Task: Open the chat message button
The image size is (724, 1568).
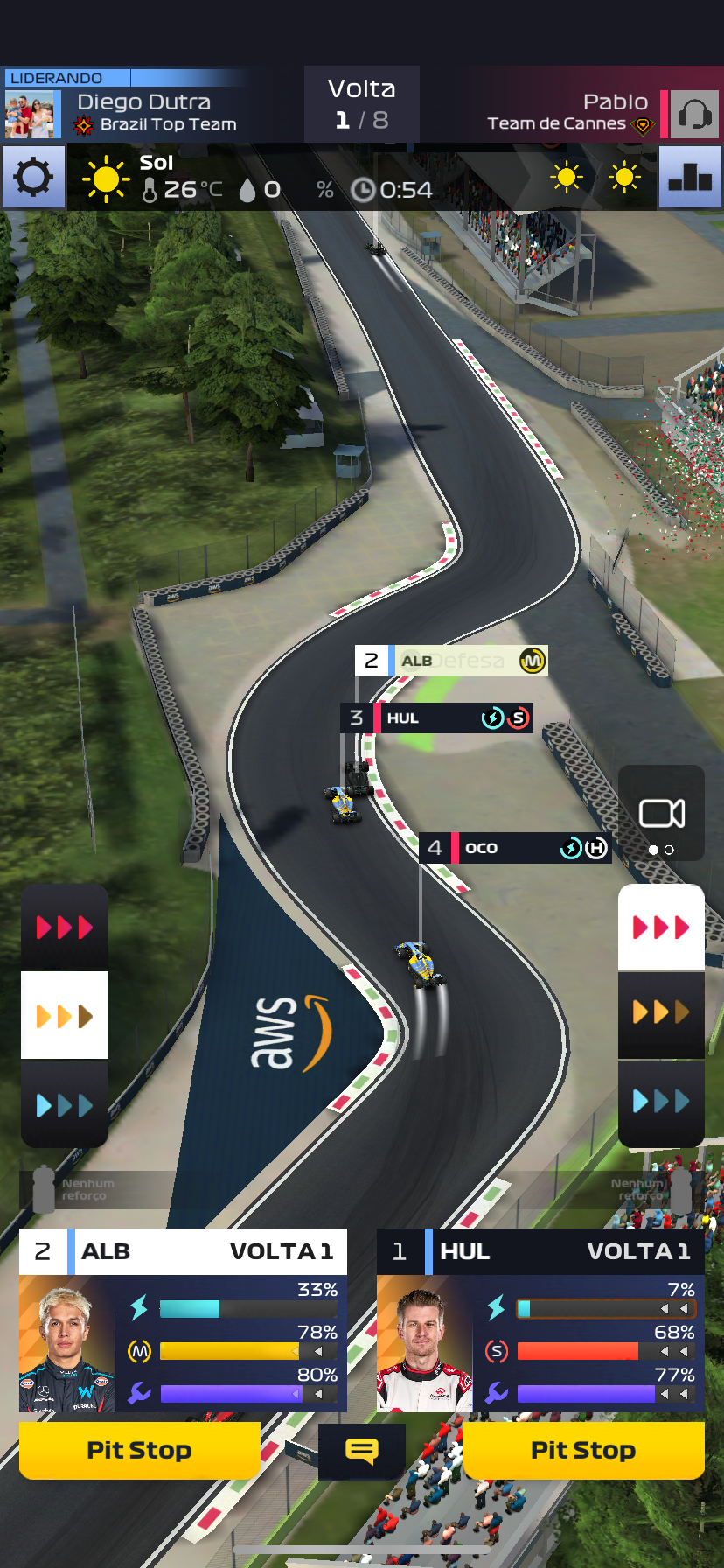Action: coord(361,1452)
